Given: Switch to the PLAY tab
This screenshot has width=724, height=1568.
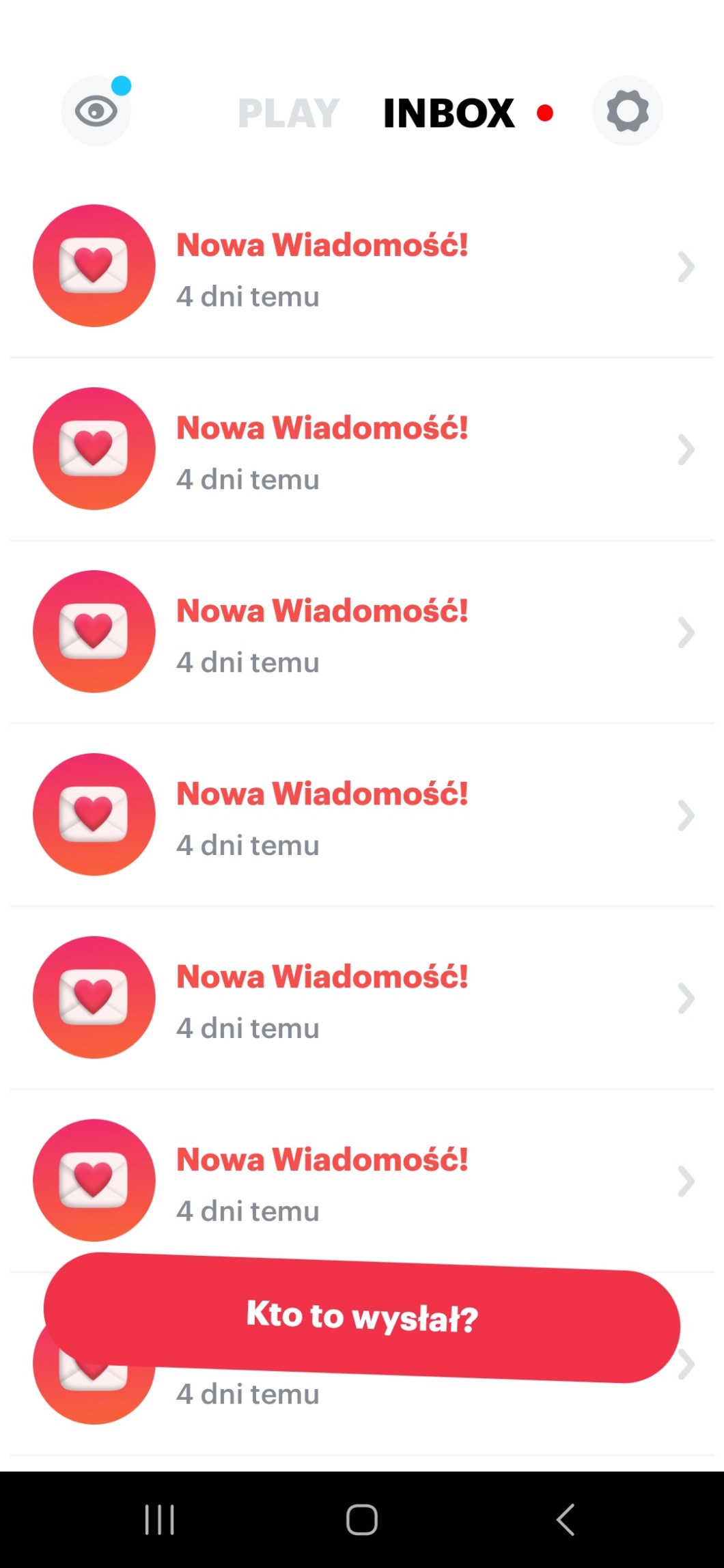Looking at the screenshot, I should (x=288, y=113).
